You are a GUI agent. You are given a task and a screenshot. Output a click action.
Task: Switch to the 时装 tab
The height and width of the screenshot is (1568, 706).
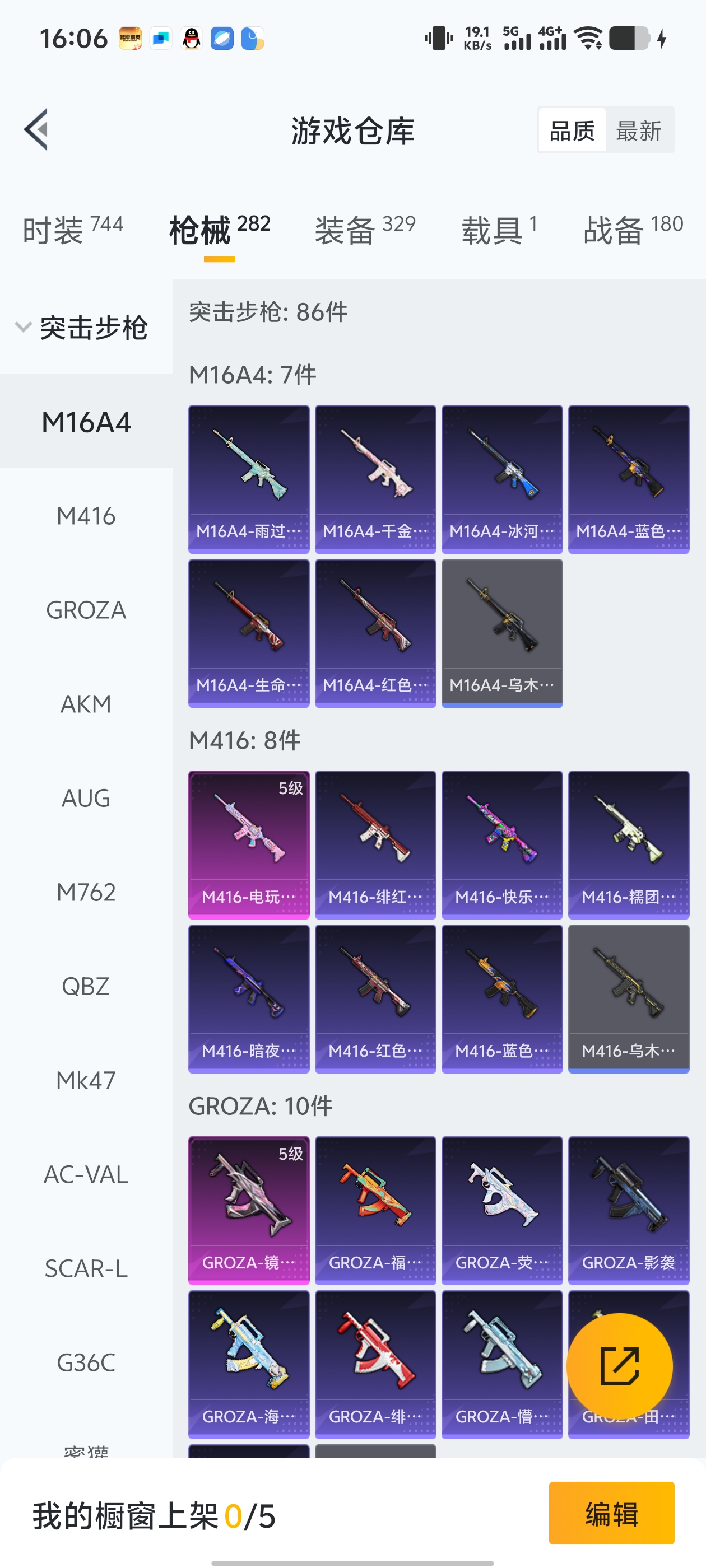72,230
